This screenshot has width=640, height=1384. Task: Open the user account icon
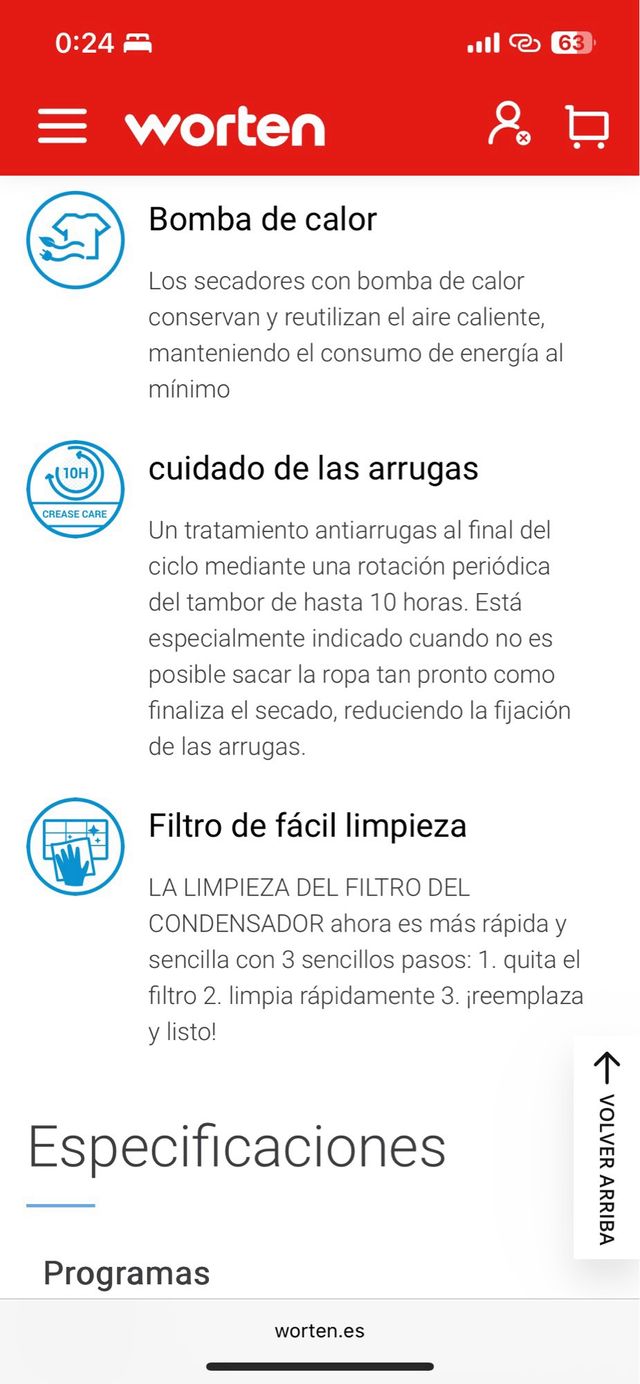508,126
